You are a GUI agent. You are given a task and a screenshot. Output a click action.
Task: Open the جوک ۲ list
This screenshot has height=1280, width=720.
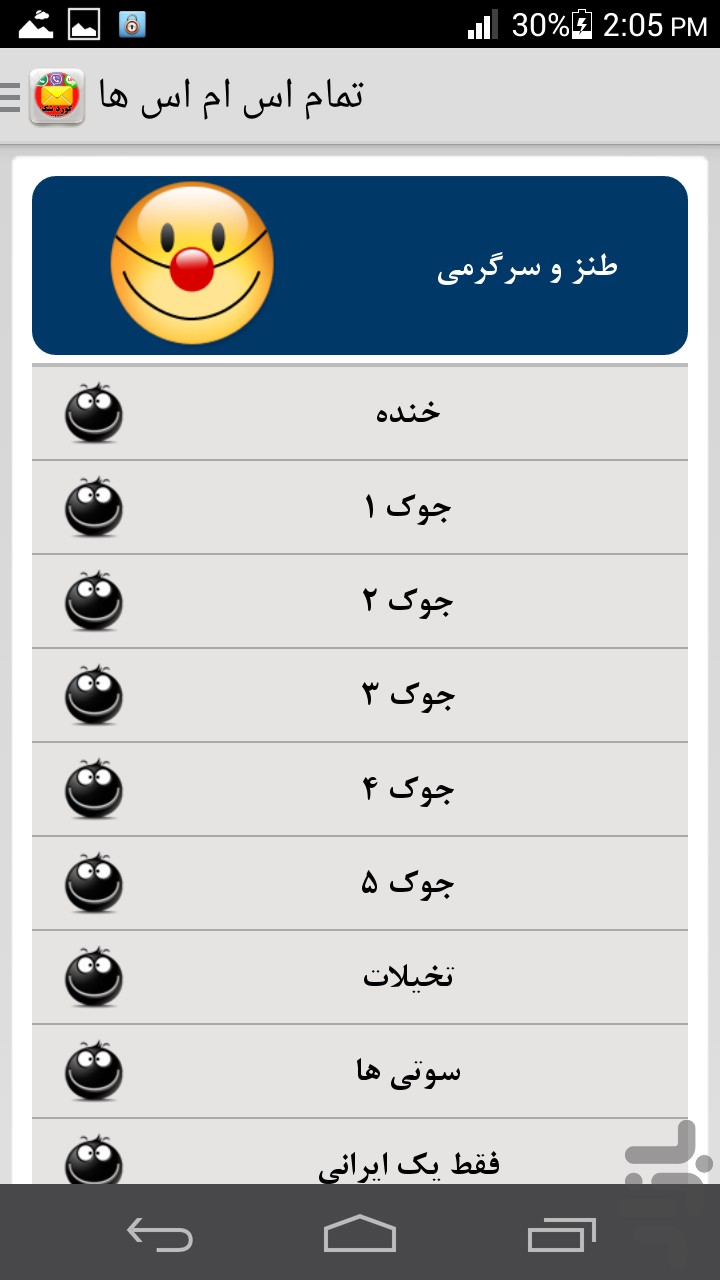click(x=360, y=602)
